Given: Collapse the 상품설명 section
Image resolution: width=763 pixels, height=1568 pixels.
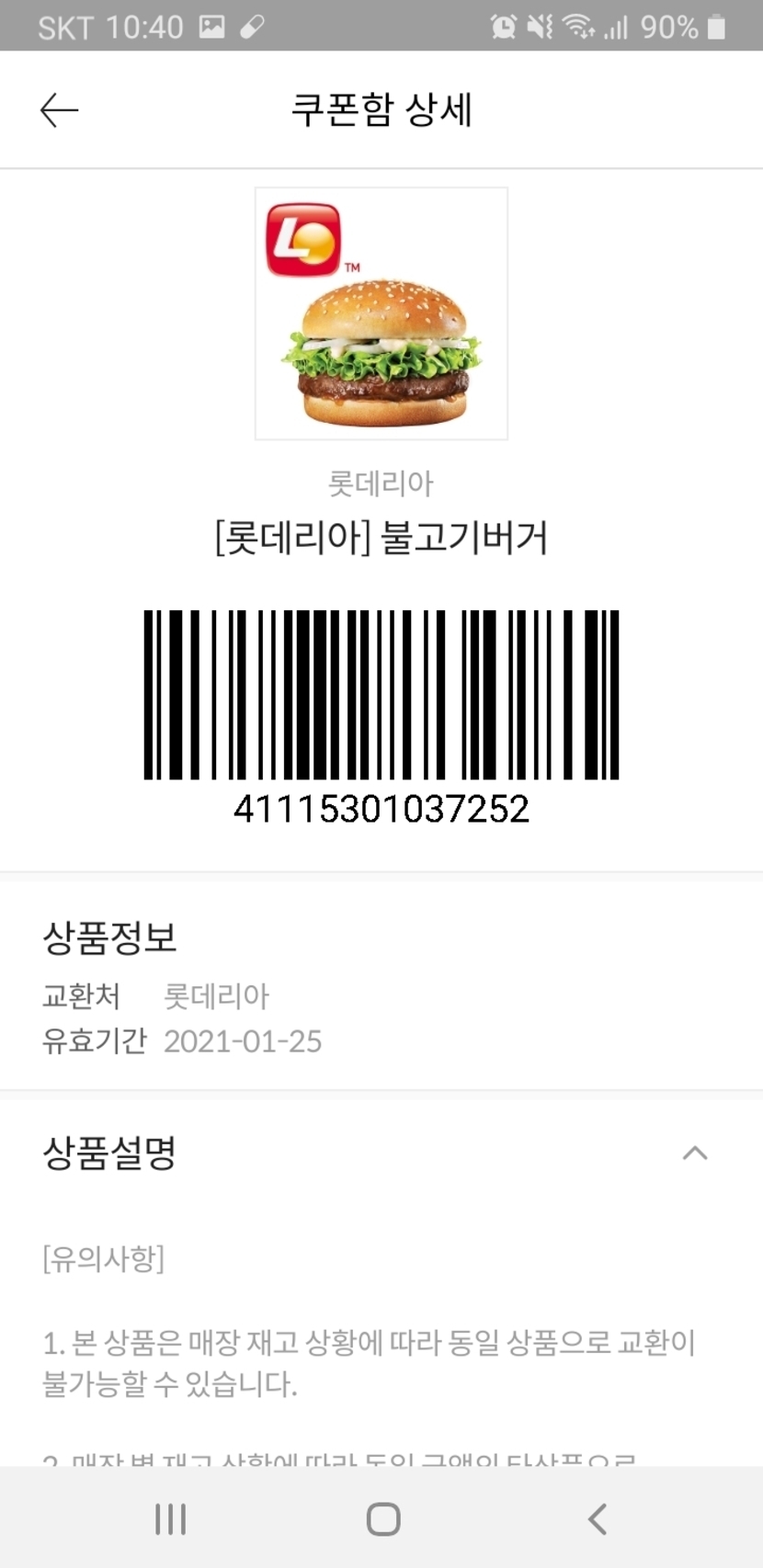Looking at the screenshot, I should (x=695, y=1153).
